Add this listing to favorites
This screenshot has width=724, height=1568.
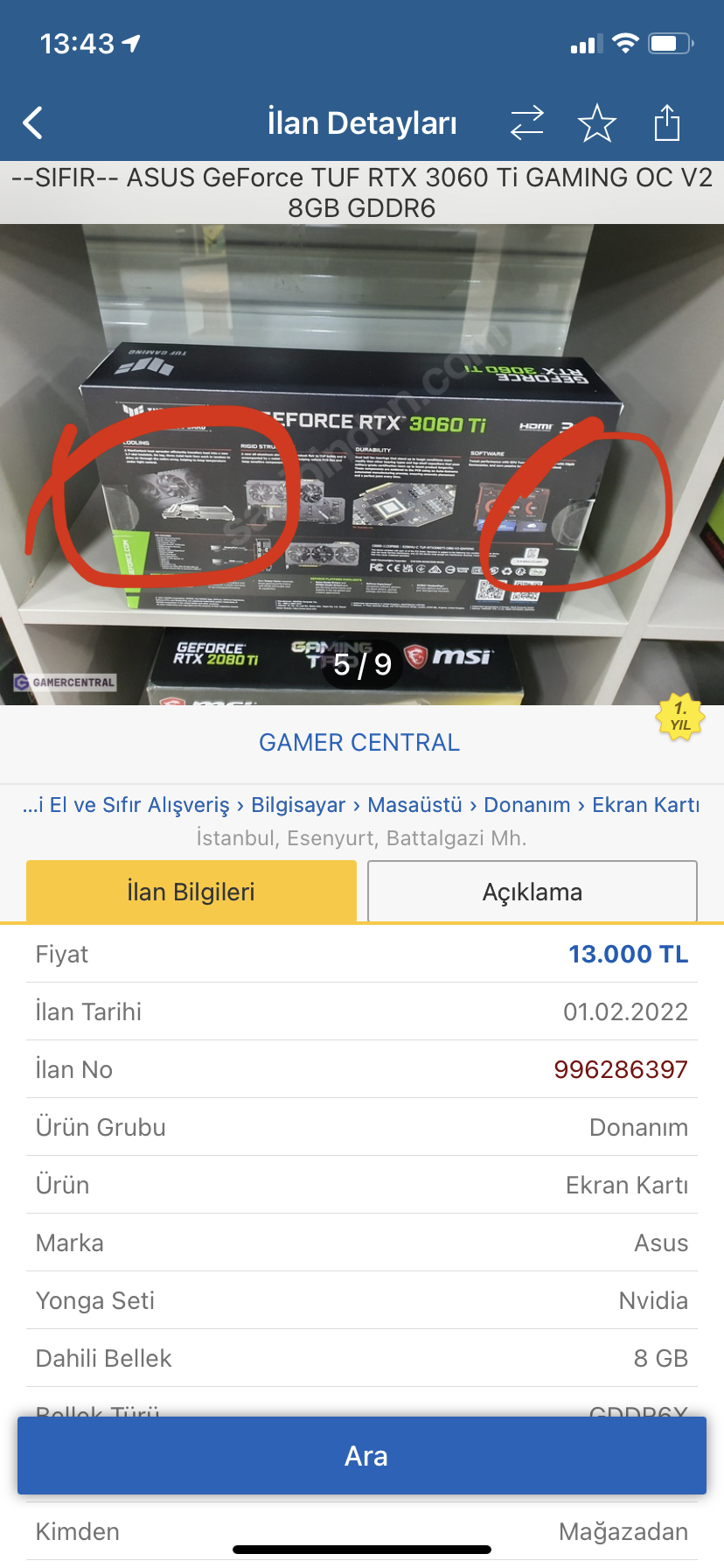[597, 123]
